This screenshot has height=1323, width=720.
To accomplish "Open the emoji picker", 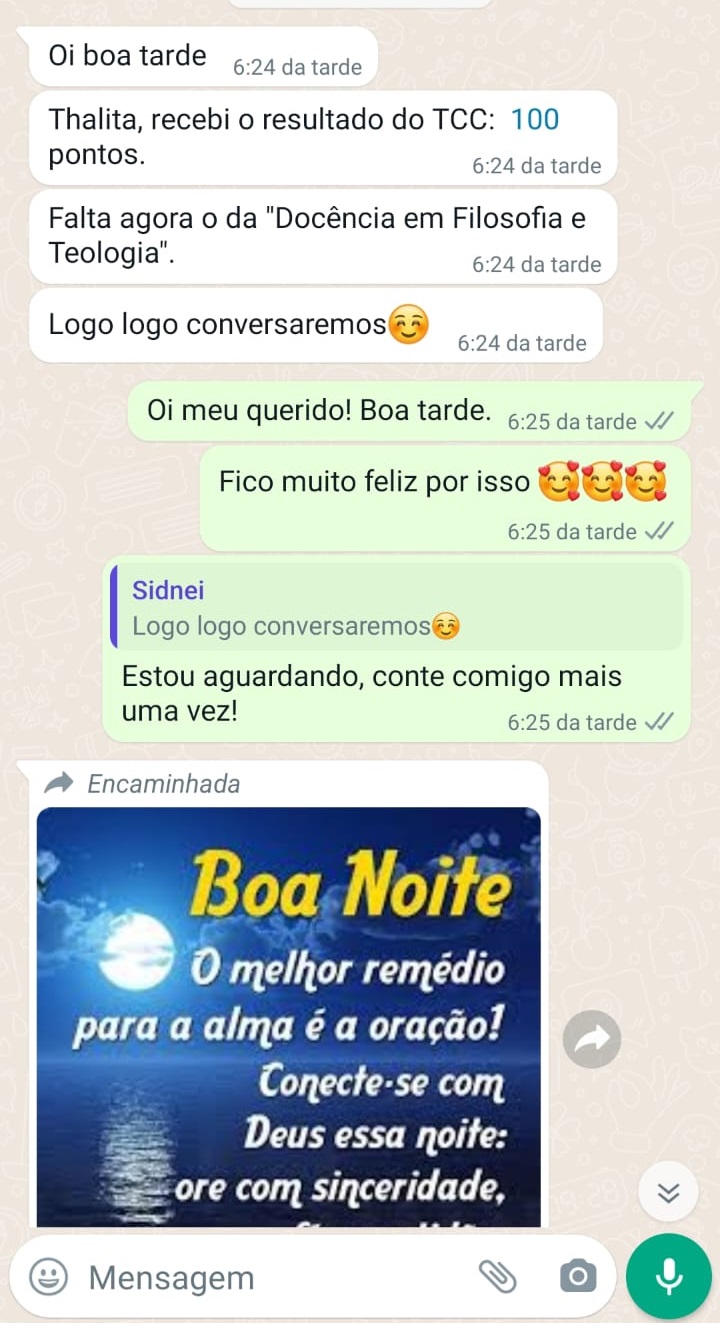I will [48, 1276].
